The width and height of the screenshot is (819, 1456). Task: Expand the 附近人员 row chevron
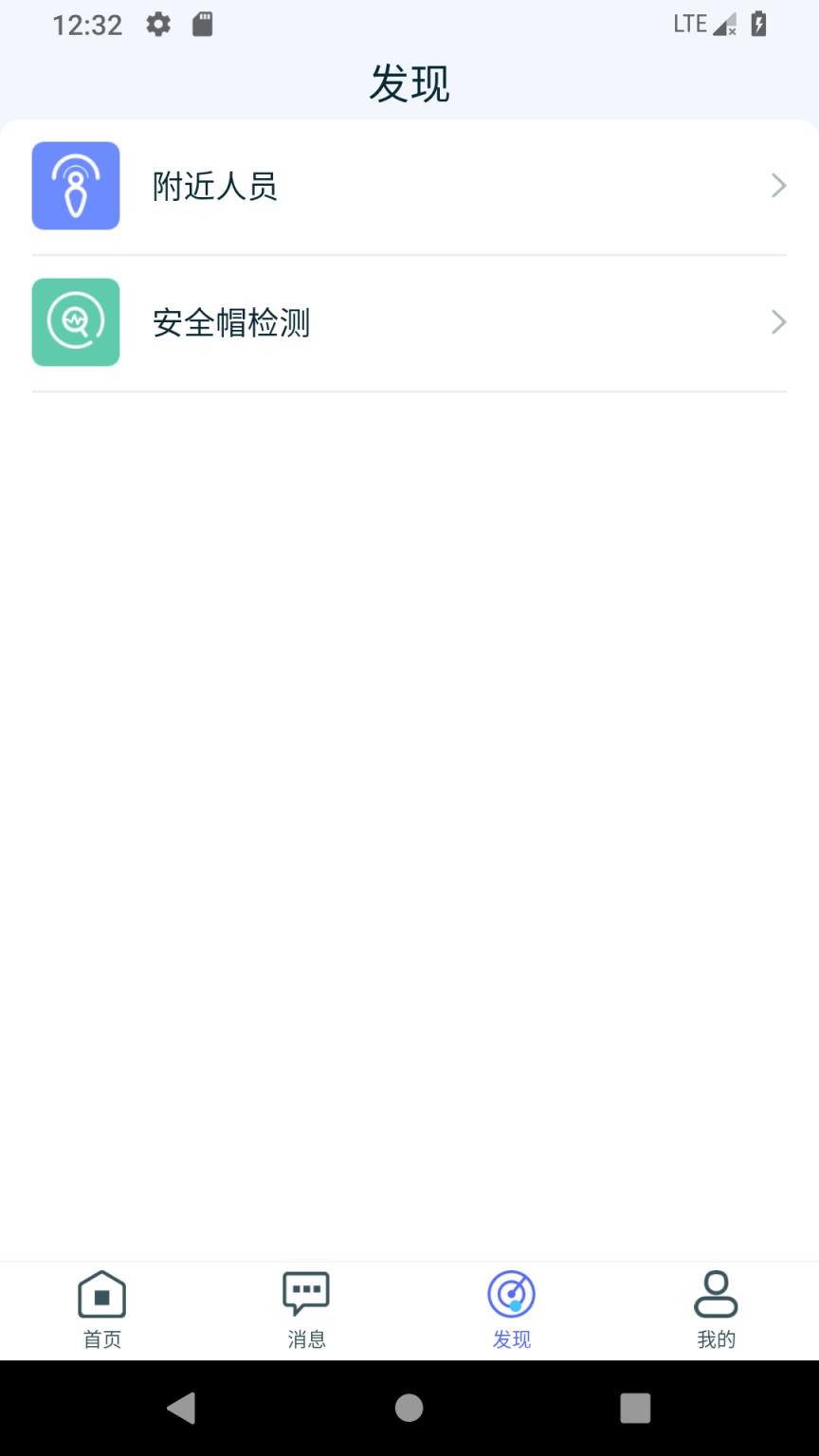(778, 186)
